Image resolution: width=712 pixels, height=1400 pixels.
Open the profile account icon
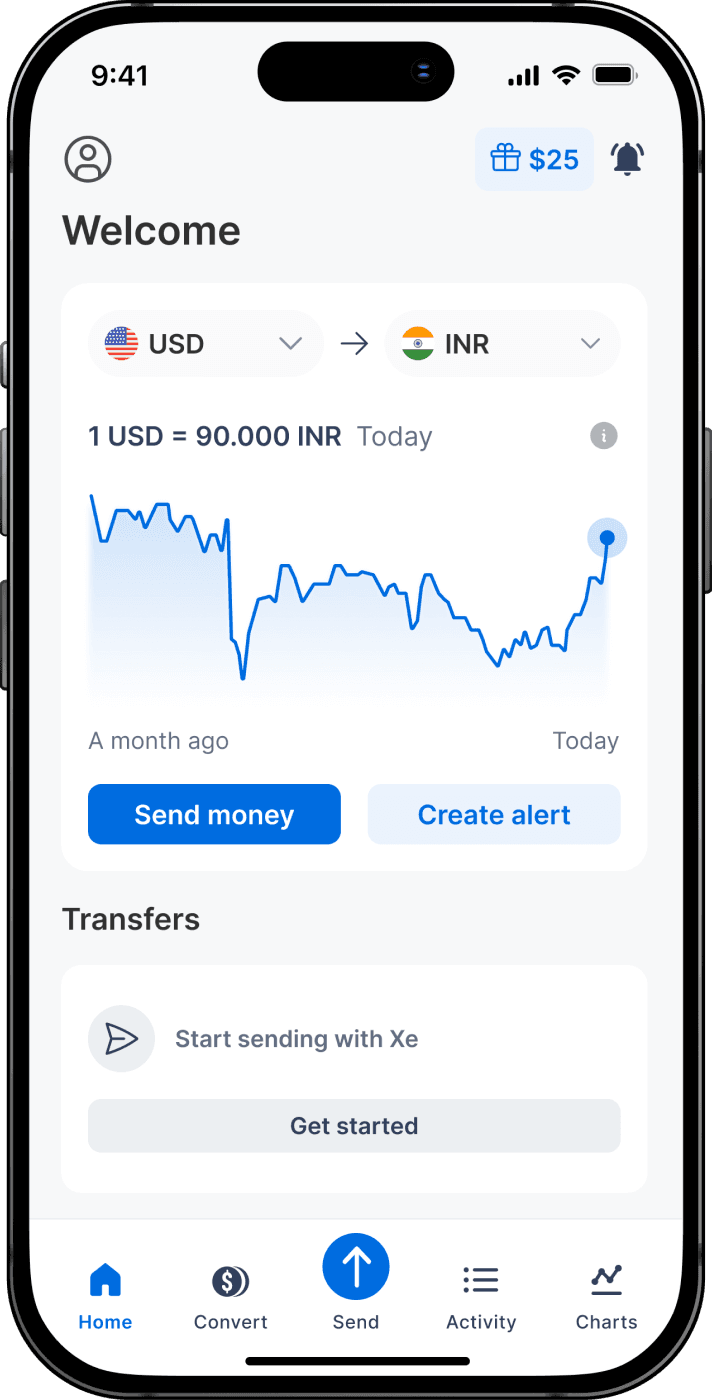(x=88, y=159)
